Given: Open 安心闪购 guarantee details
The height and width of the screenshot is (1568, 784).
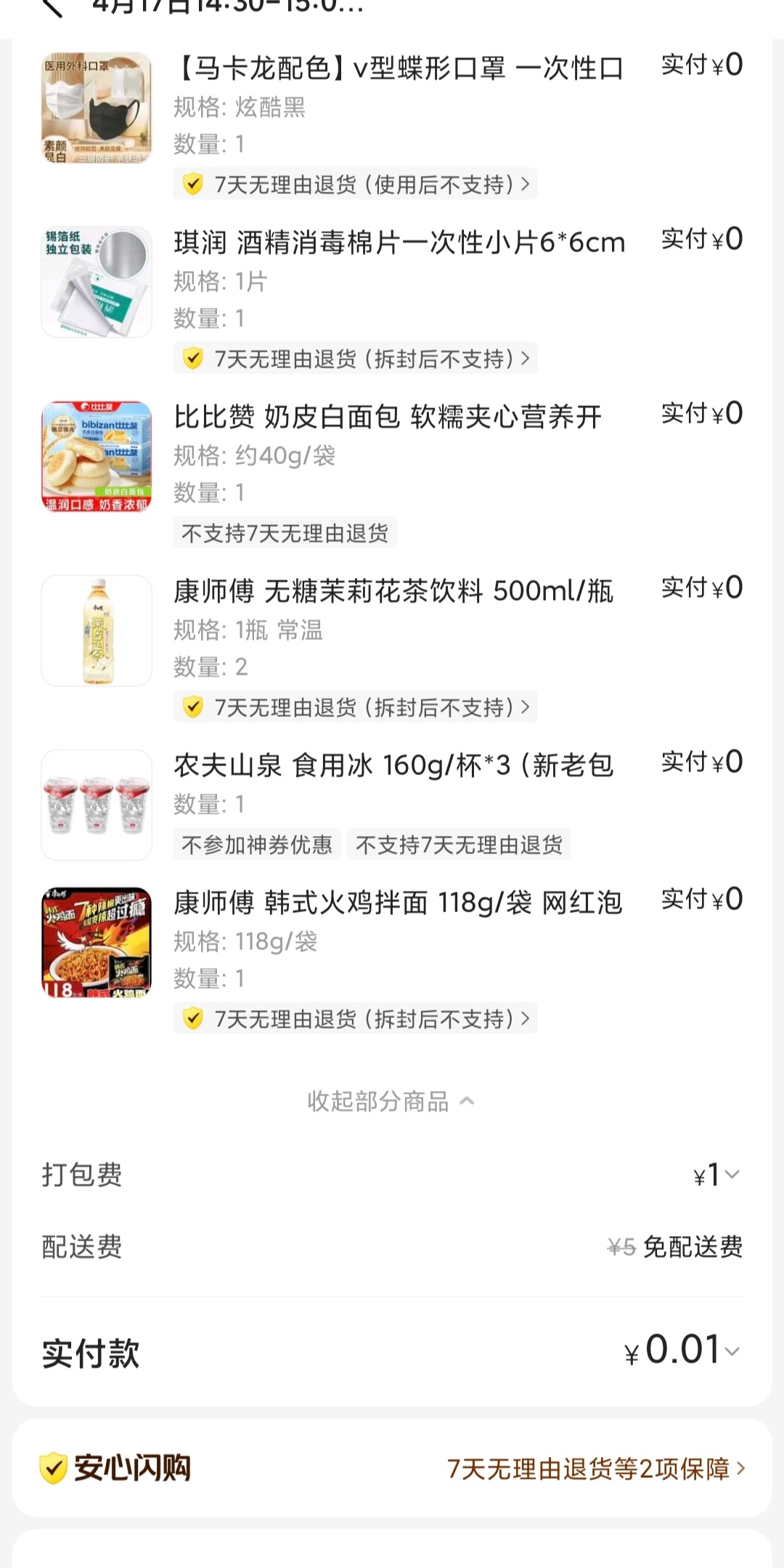Looking at the screenshot, I should pos(595,1469).
